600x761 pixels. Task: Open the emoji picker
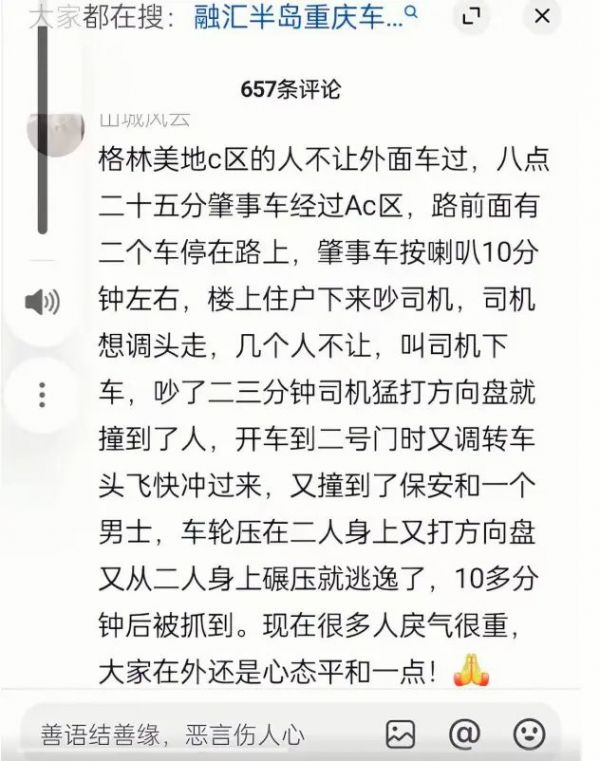point(529,734)
